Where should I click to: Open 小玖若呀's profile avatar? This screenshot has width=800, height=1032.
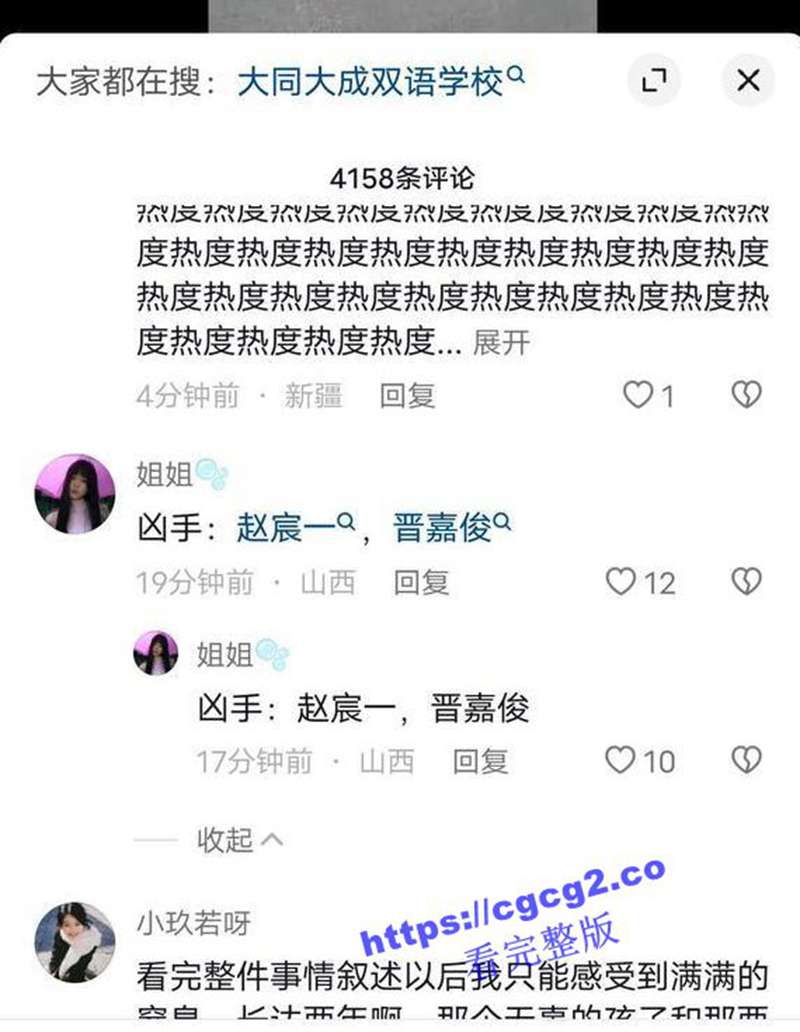click(x=74, y=942)
